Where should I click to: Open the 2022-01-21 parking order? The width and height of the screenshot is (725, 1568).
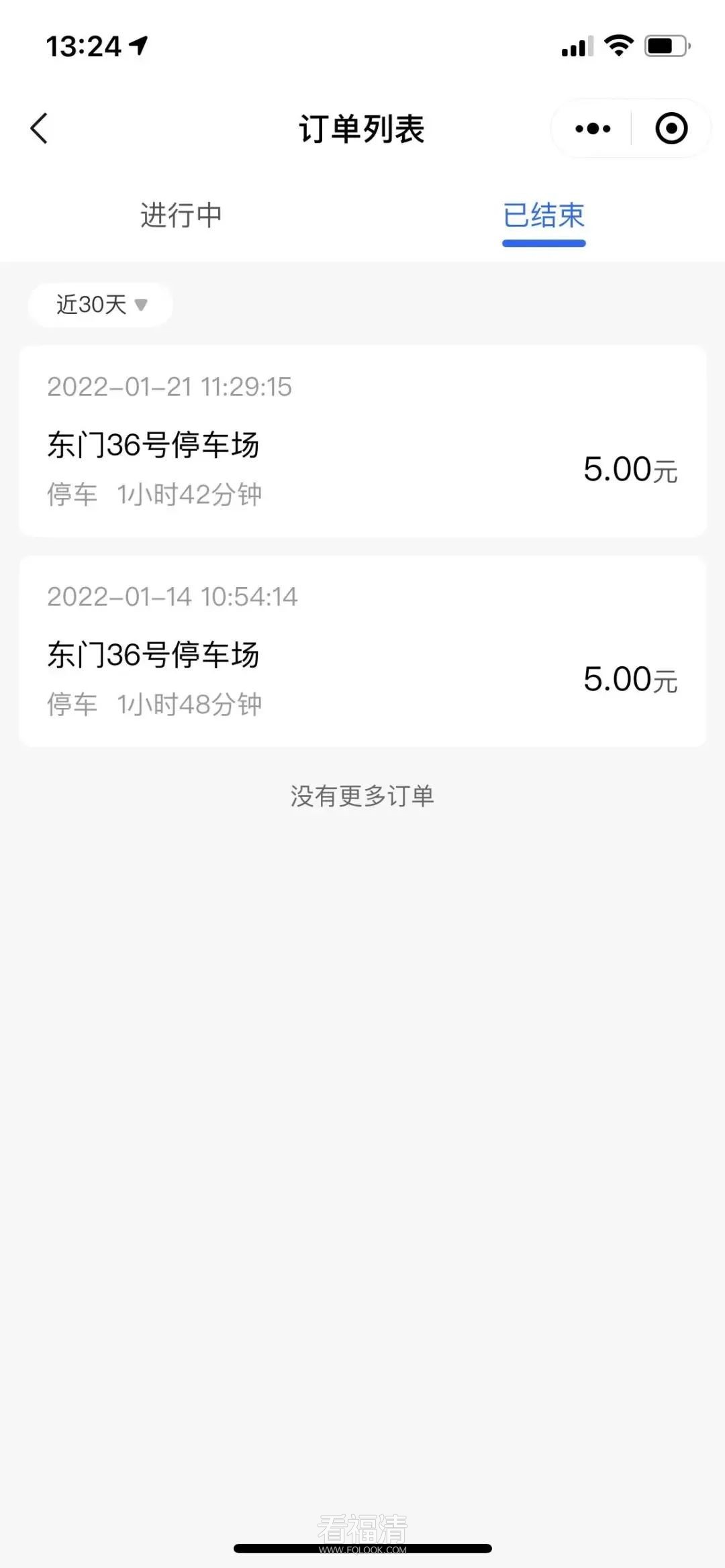tap(362, 441)
